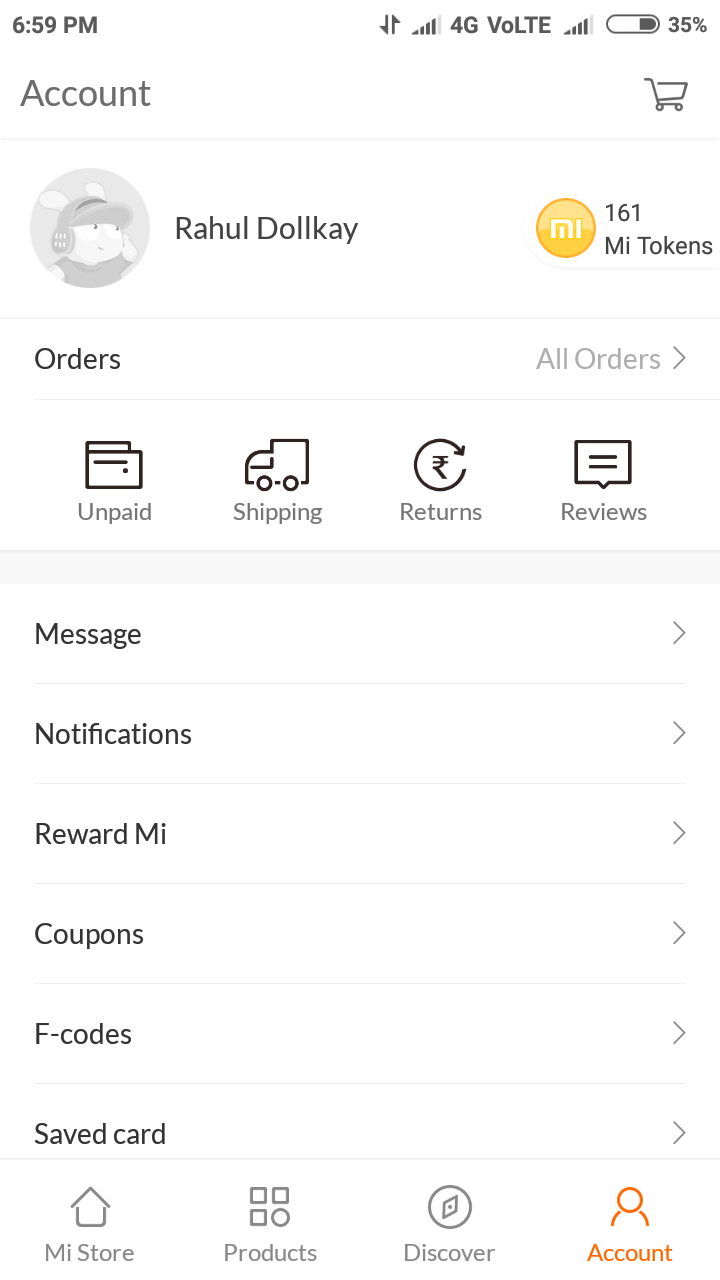The width and height of the screenshot is (720, 1280).
Task: Open Notifications
Action: click(x=360, y=734)
